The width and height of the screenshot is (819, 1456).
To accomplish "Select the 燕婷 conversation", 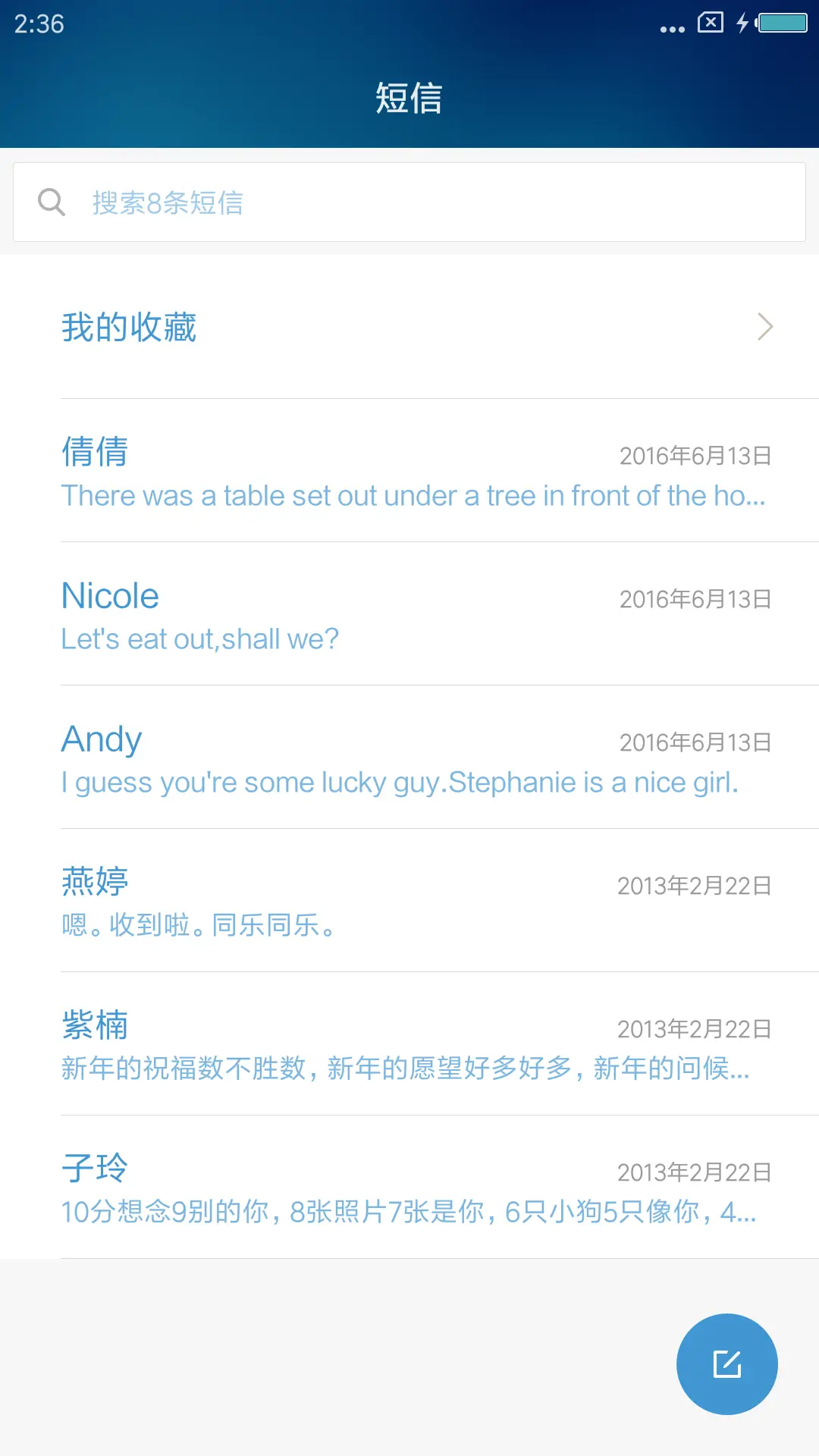I will (x=409, y=901).
